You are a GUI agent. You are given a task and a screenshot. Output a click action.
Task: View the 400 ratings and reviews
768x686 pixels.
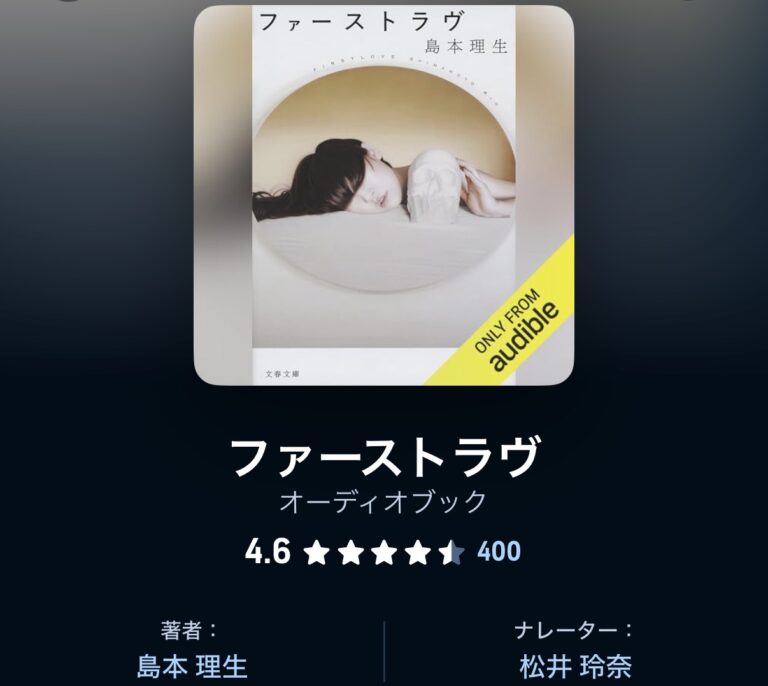click(x=499, y=551)
